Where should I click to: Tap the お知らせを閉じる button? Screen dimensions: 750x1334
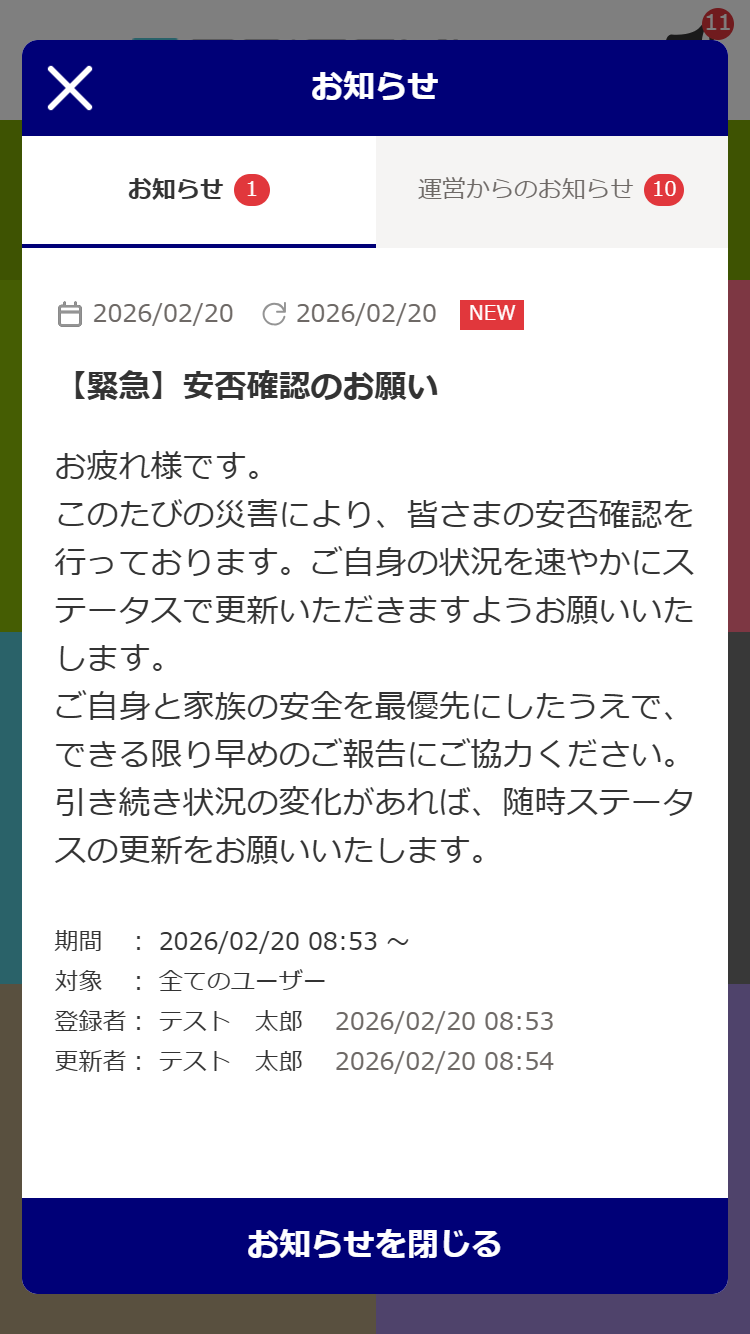point(375,1245)
